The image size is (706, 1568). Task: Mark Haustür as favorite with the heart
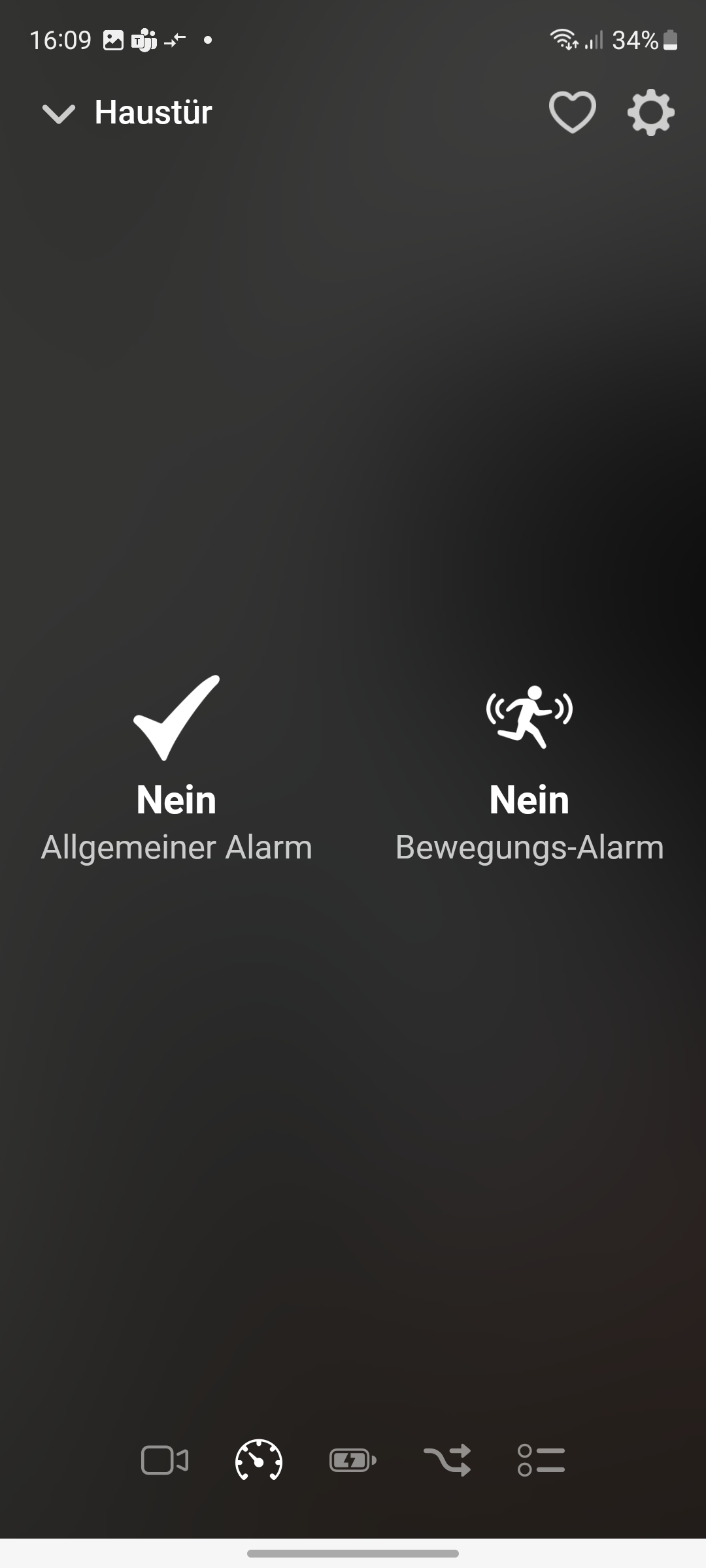point(572,112)
